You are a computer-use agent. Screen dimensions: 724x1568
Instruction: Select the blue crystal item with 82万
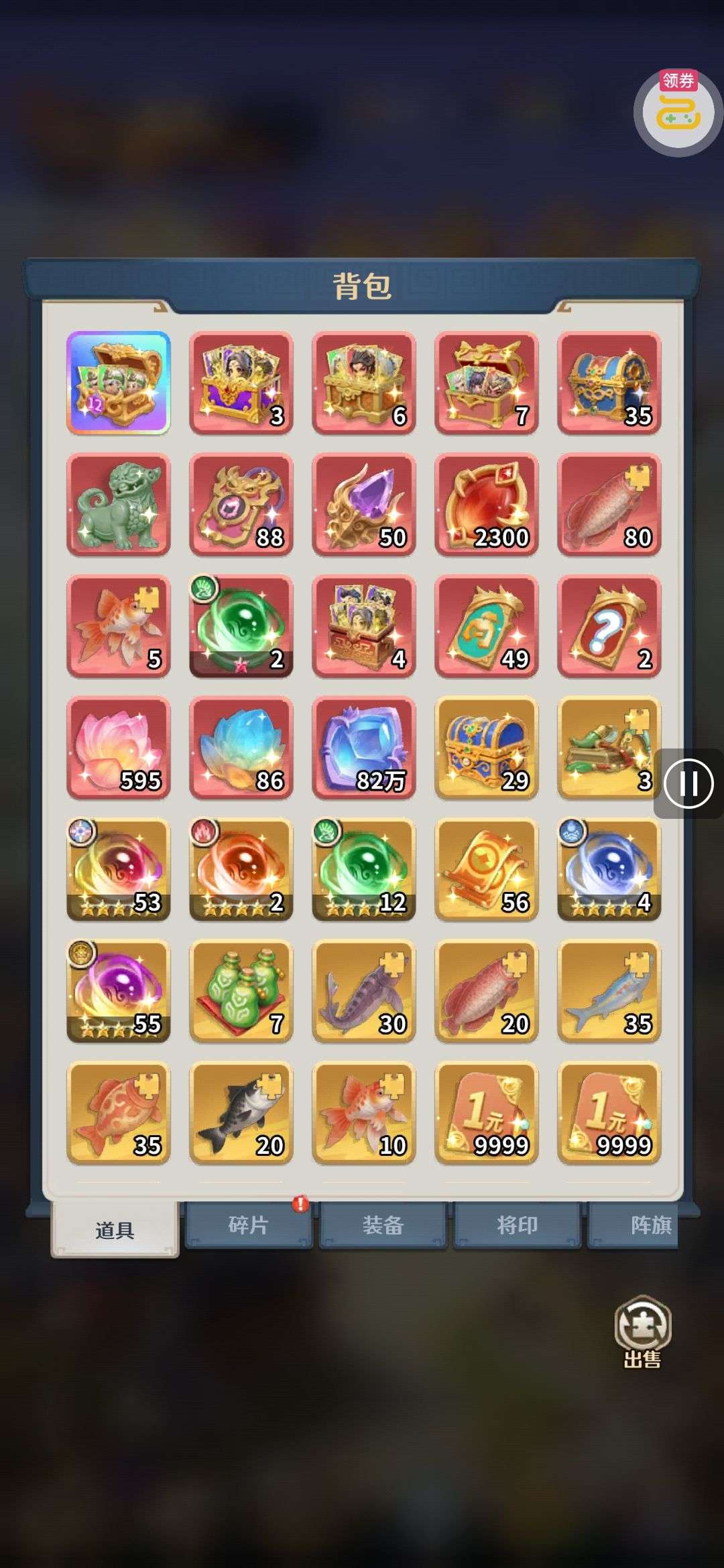(x=363, y=747)
